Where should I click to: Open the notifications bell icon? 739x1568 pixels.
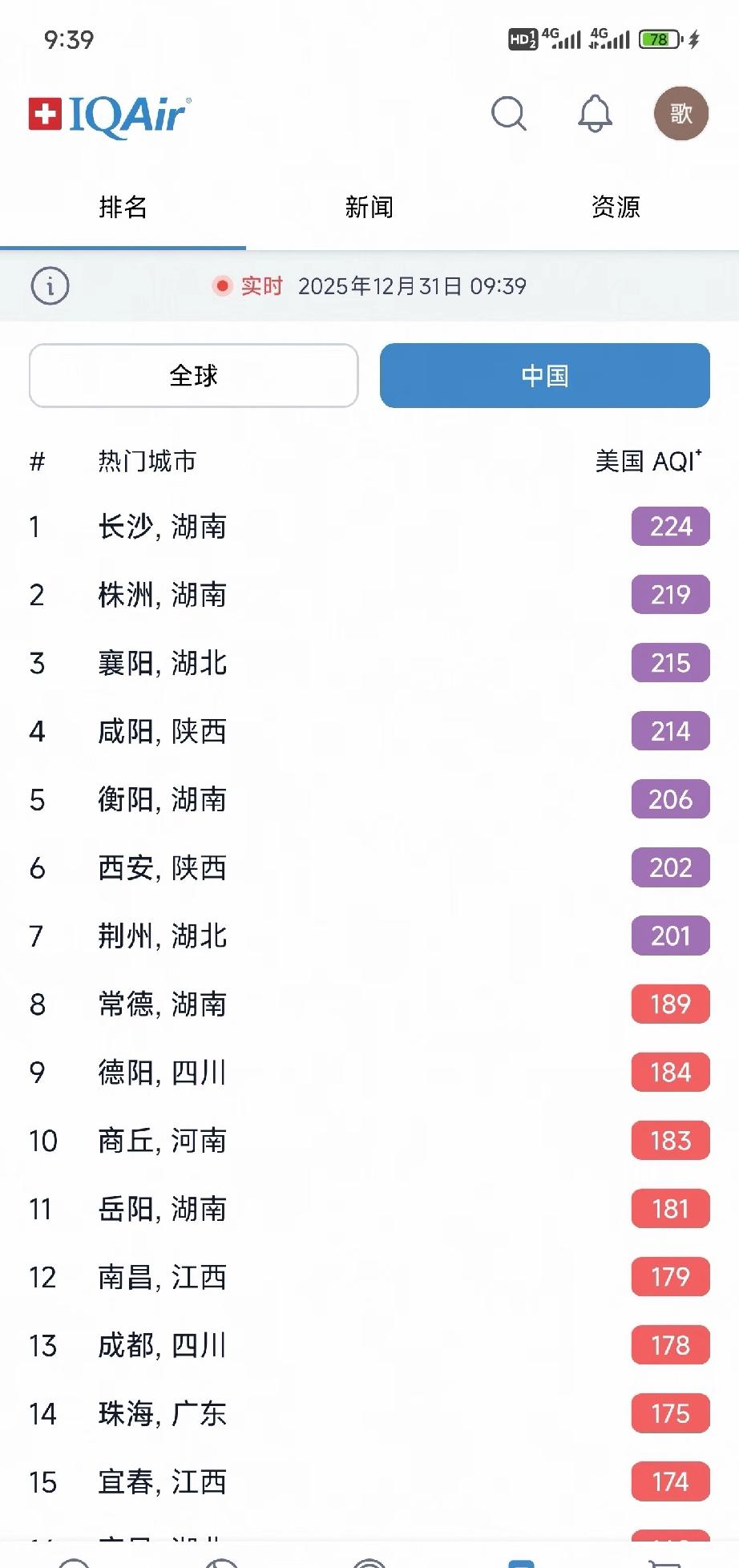pyautogui.click(x=594, y=114)
